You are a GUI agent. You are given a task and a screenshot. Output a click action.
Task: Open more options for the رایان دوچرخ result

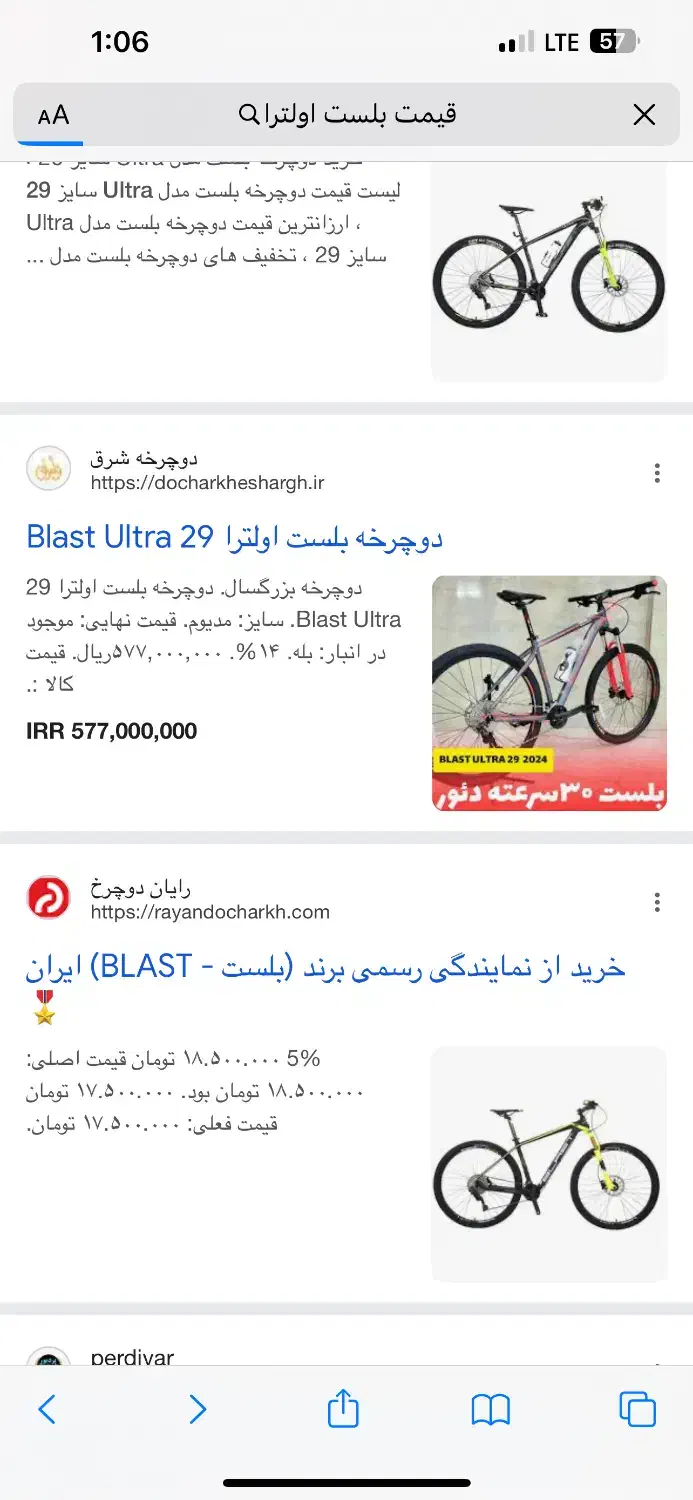(x=657, y=903)
